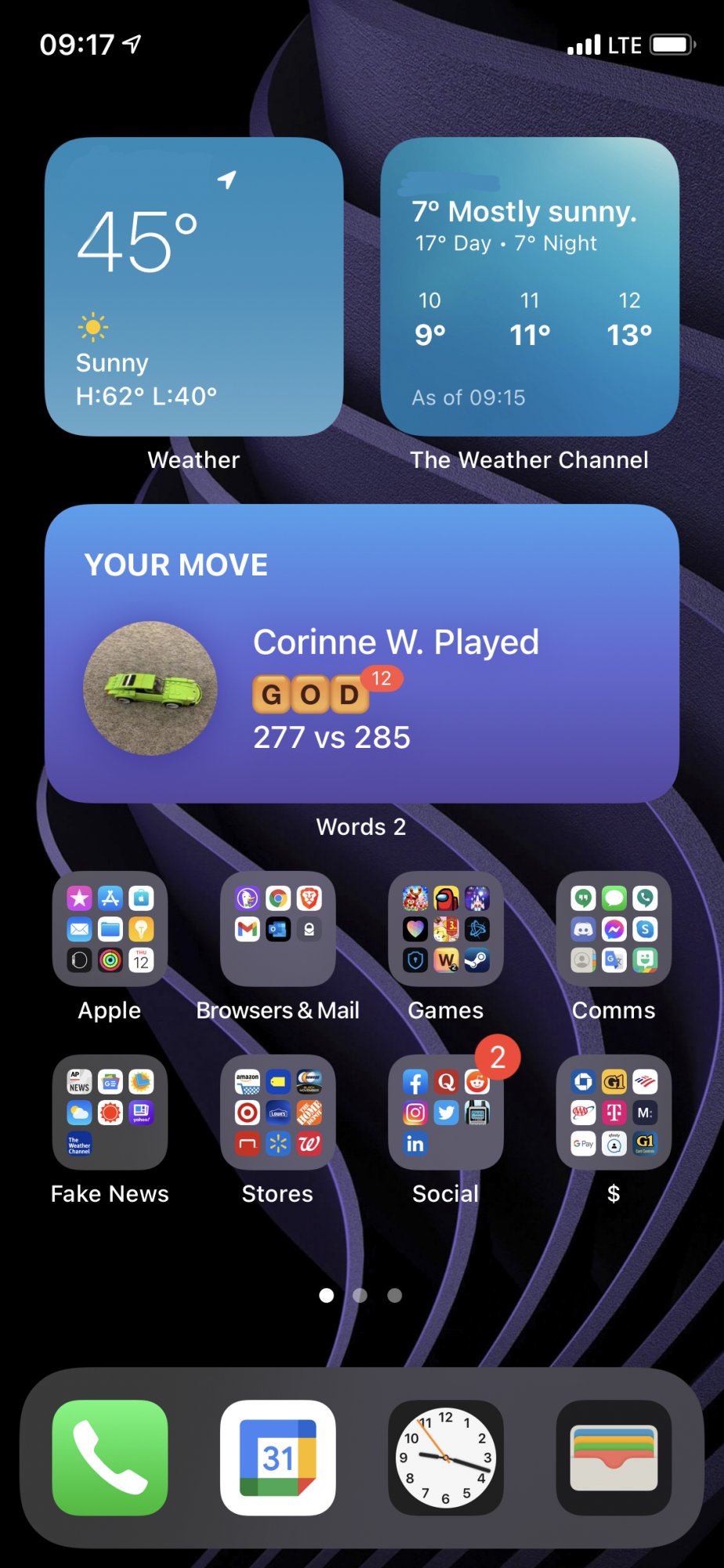724x1568 pixels.
Task: Open the Apple folder
Action: tap(110, 929)
